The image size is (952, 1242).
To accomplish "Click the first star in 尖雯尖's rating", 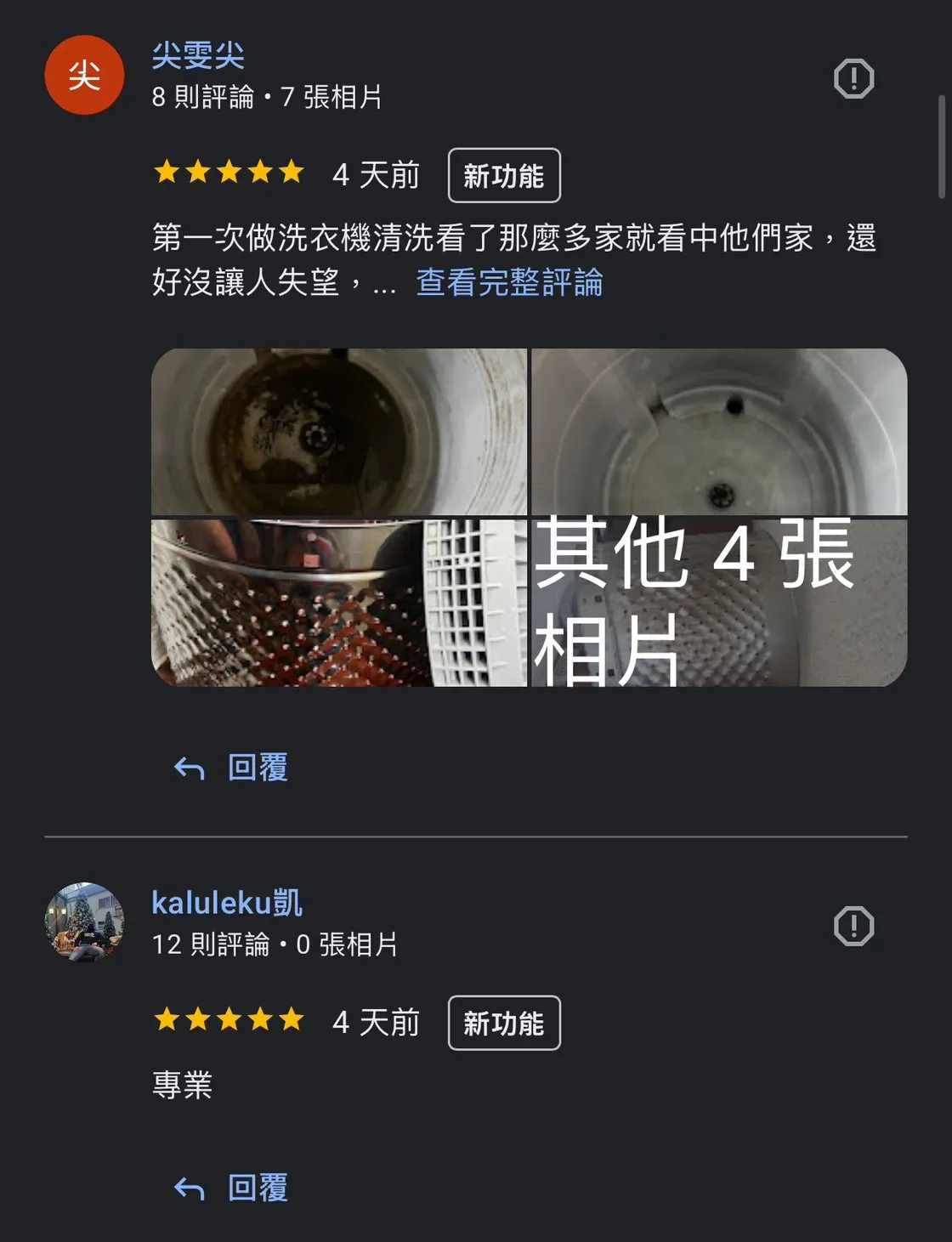I will (165, 173).
